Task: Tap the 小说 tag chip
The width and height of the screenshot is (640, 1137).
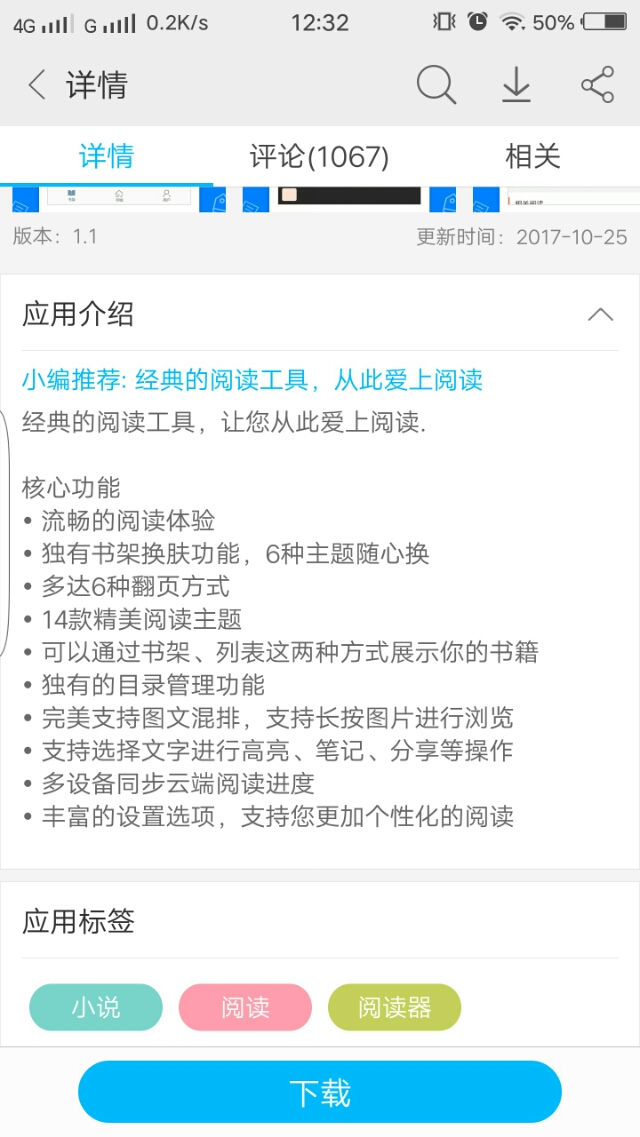Action: 96,1007
